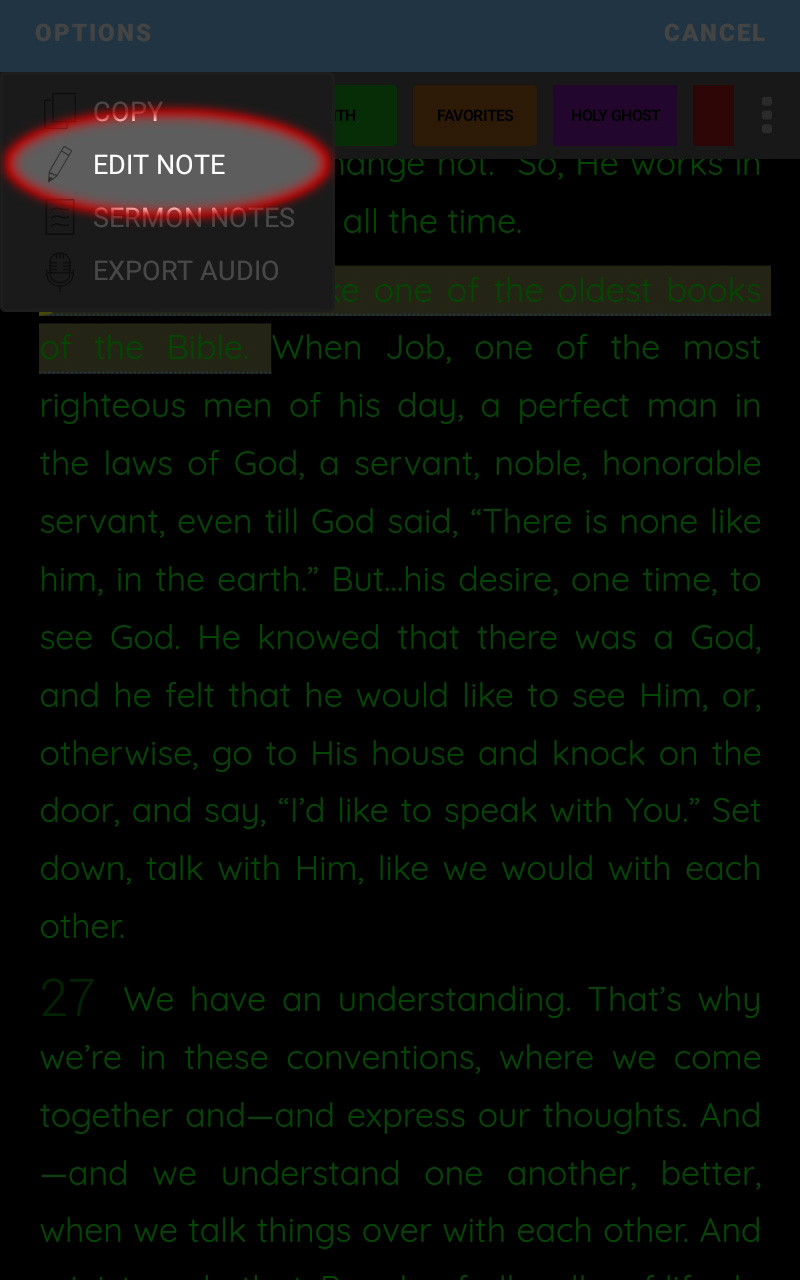This screenshot has height=1280, width=800.
Task: Apply the Favorites highlight color
Action: pyautogui.click(x=475, y=115)
